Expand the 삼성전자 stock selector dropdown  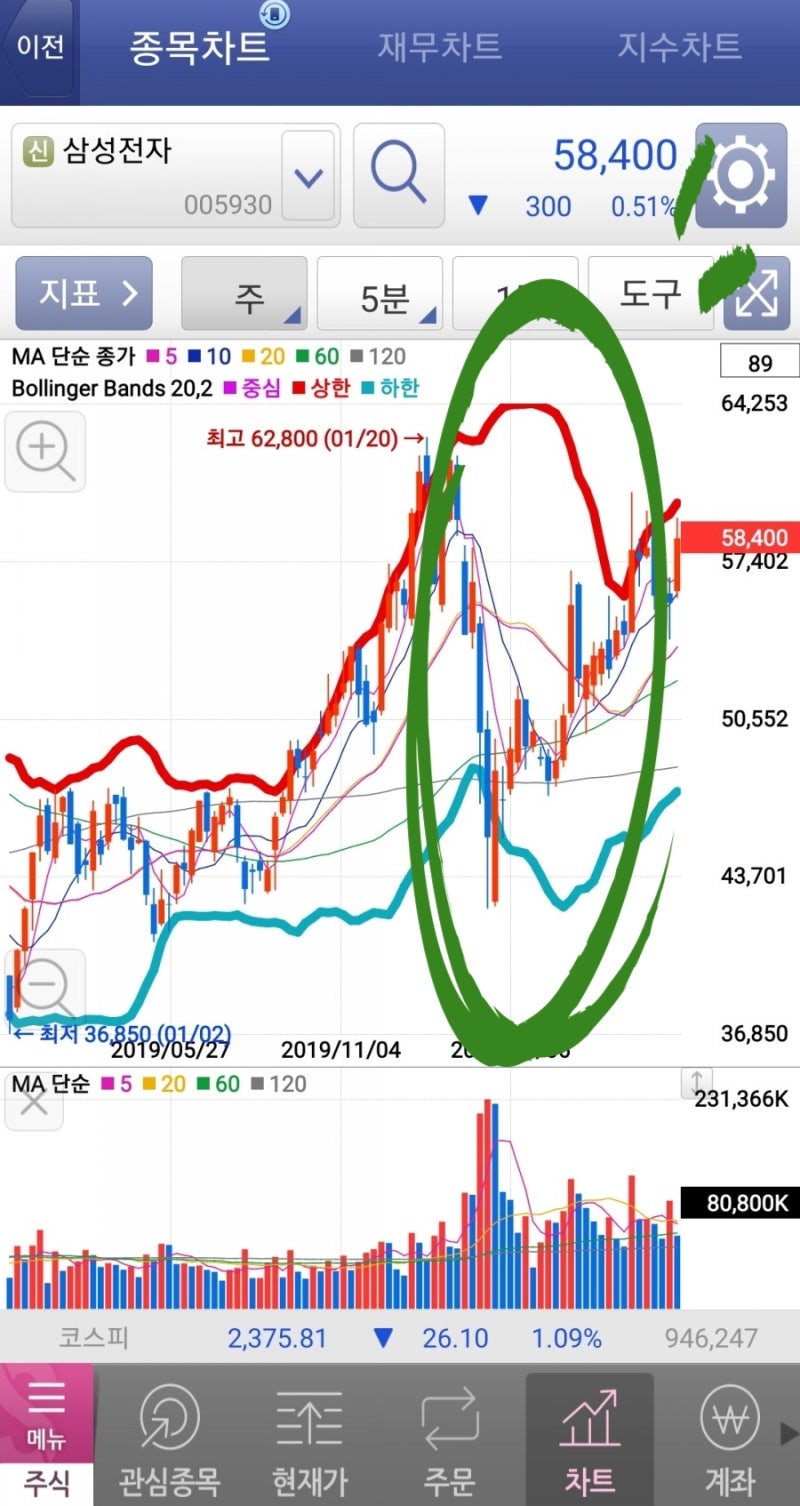(308, 176)
